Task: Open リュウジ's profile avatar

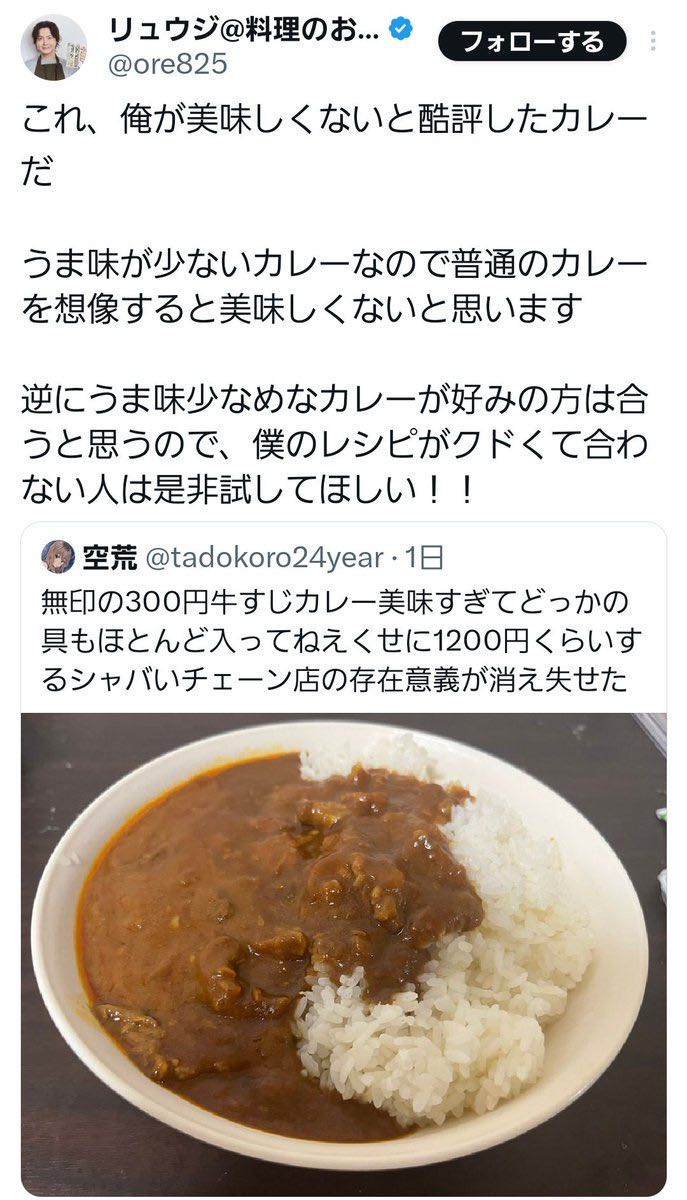Action: tap(54, 47)
